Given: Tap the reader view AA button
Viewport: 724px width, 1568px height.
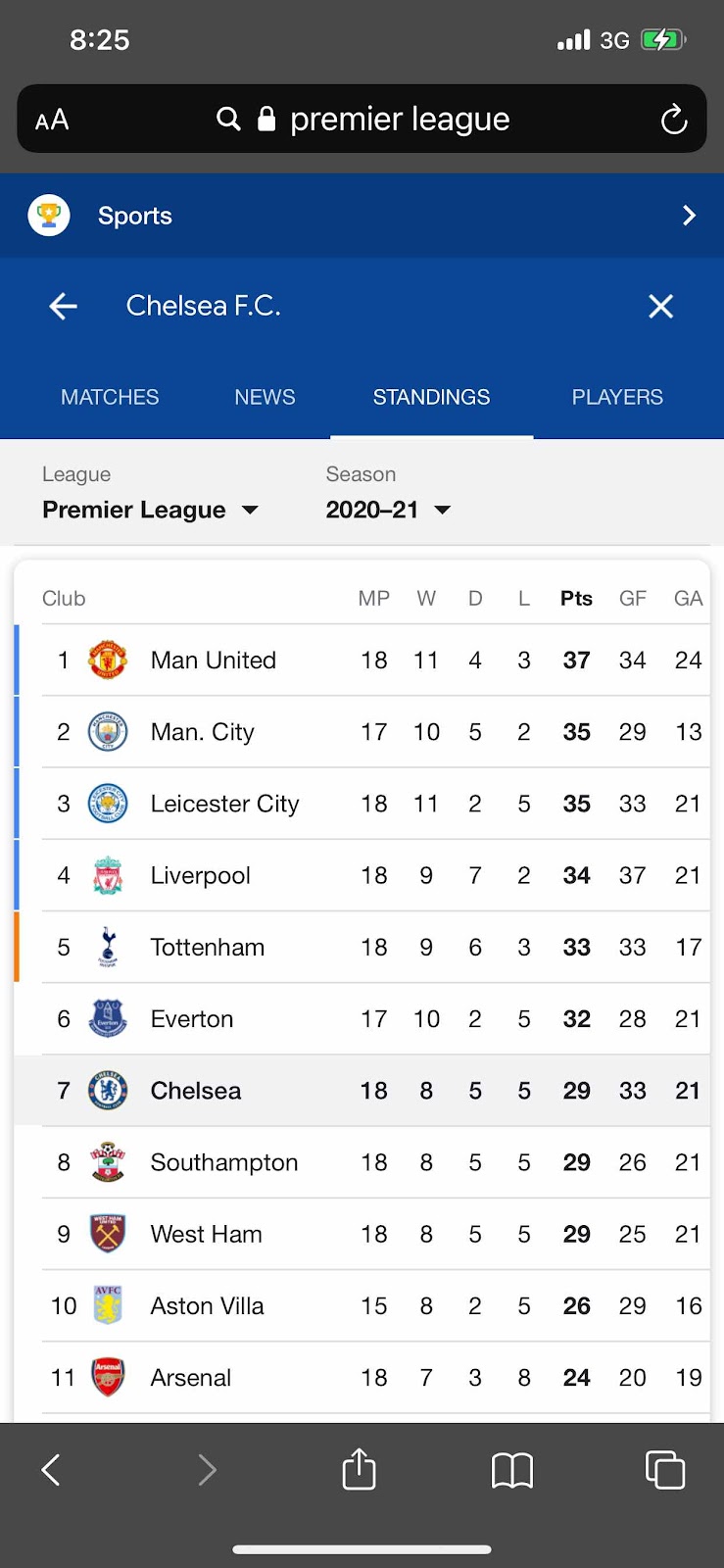Looking at the screenshot, I should (52, 120).
